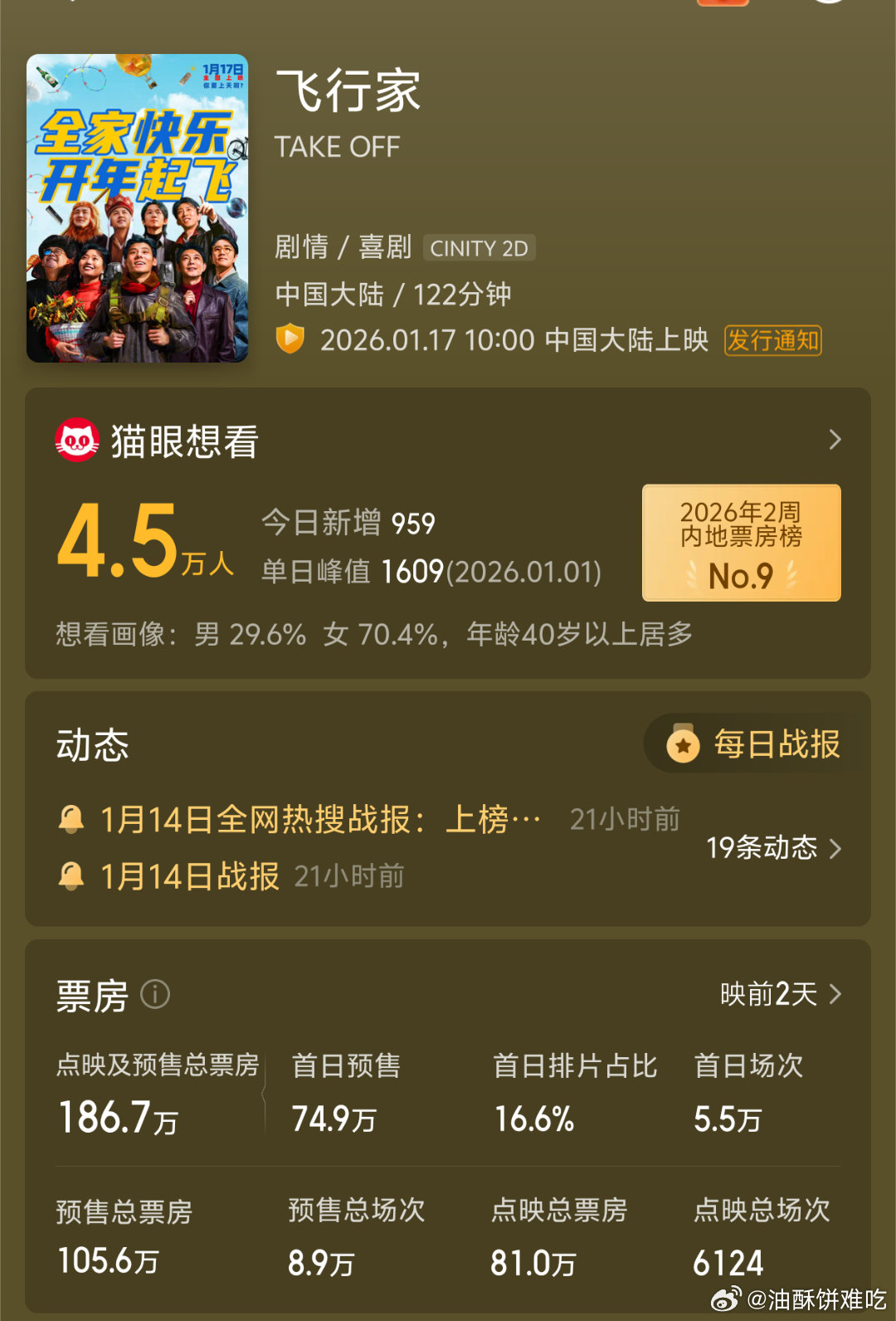Viewport: 896px width, 1321px height.
Task: Open the movie poster of 飞行家
Action: tap(138, 205)
